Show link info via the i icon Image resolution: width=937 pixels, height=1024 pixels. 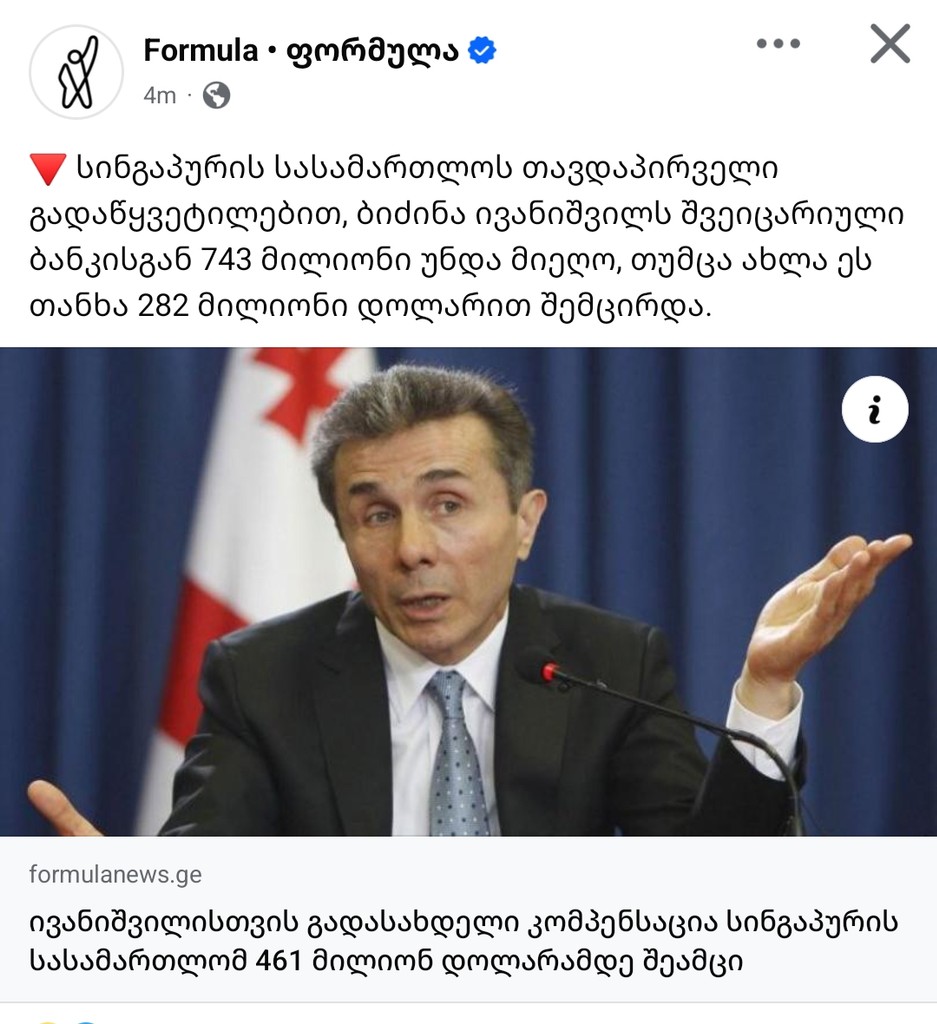tap(874, 410)
